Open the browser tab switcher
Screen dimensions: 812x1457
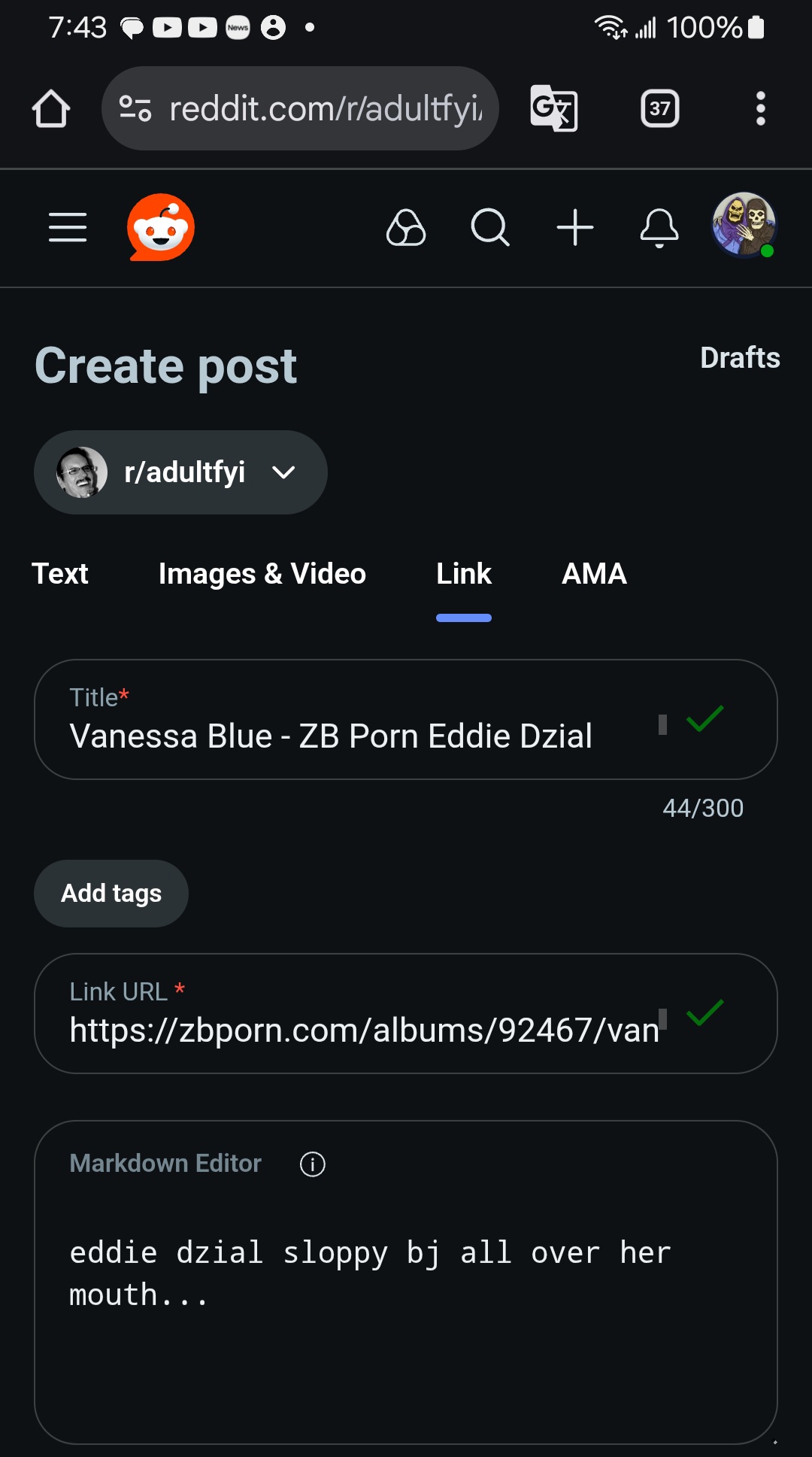[x=659, y=109]
